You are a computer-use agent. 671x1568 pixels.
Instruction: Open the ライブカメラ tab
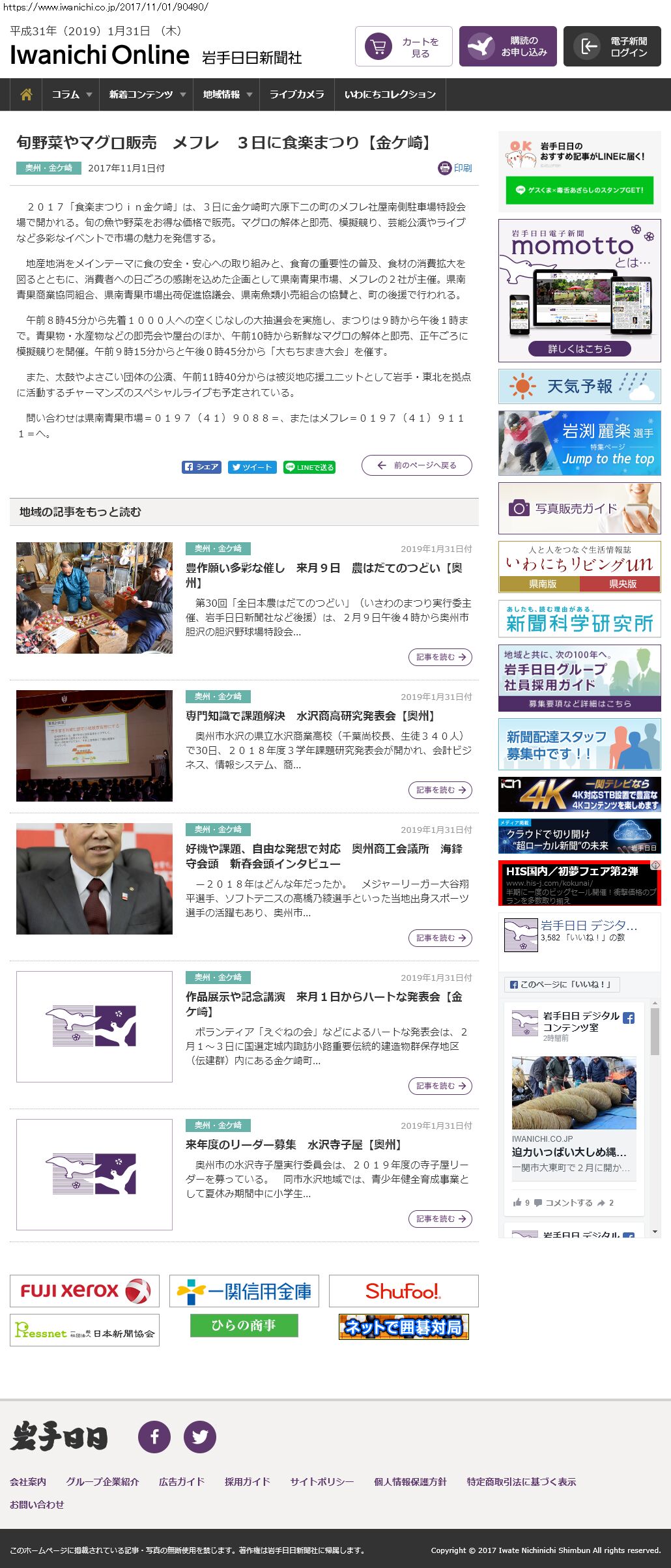tap(297, 94)
